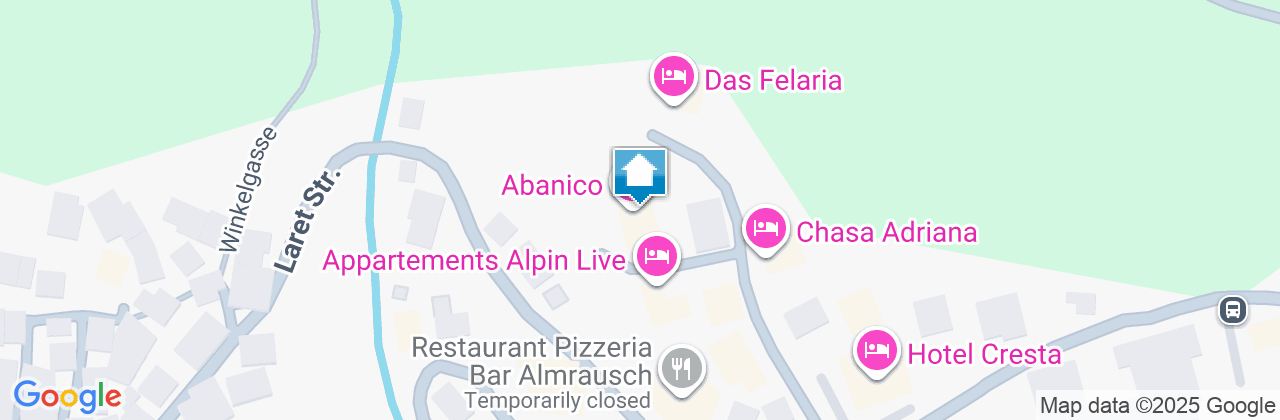
Task: Open the Hotel Cresta map pin
Action: pos(877,351)
